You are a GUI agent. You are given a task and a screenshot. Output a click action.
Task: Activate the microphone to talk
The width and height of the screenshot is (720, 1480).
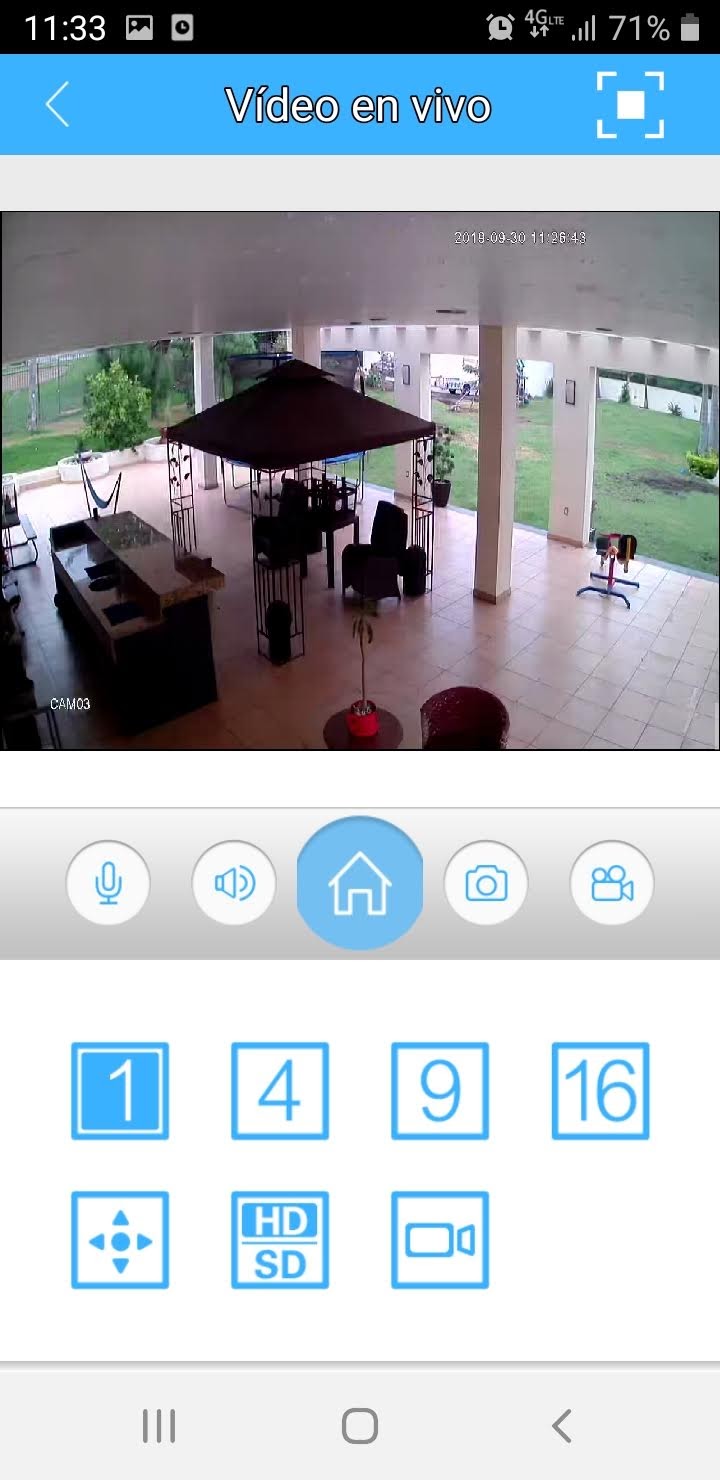pos(108,883)
